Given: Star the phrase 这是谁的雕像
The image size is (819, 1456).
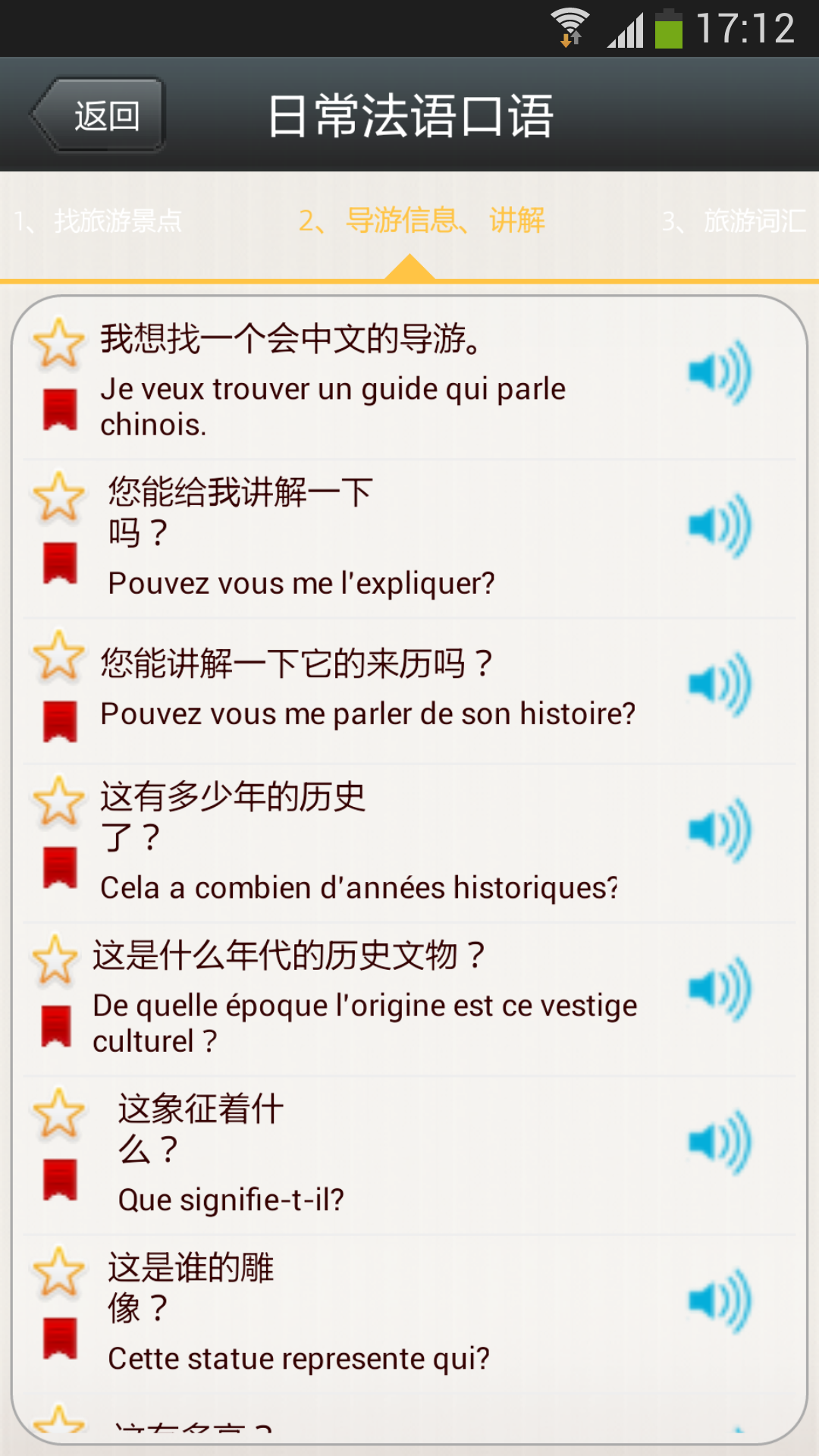Looking at the screenshot, I should [x=58, y=1272].
